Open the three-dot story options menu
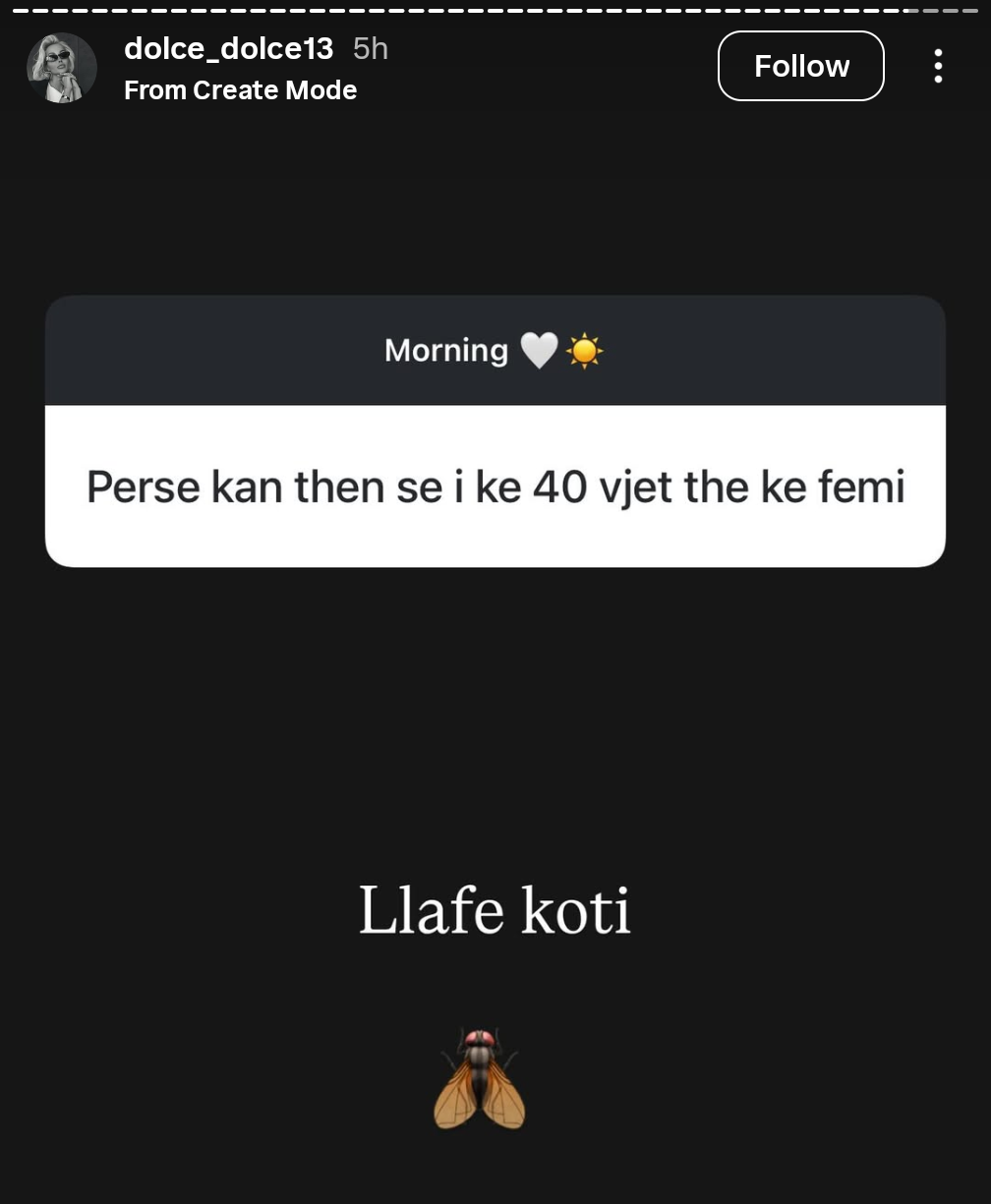The height and width of the screenshot is (1204, 991). (x=938, y=66)
